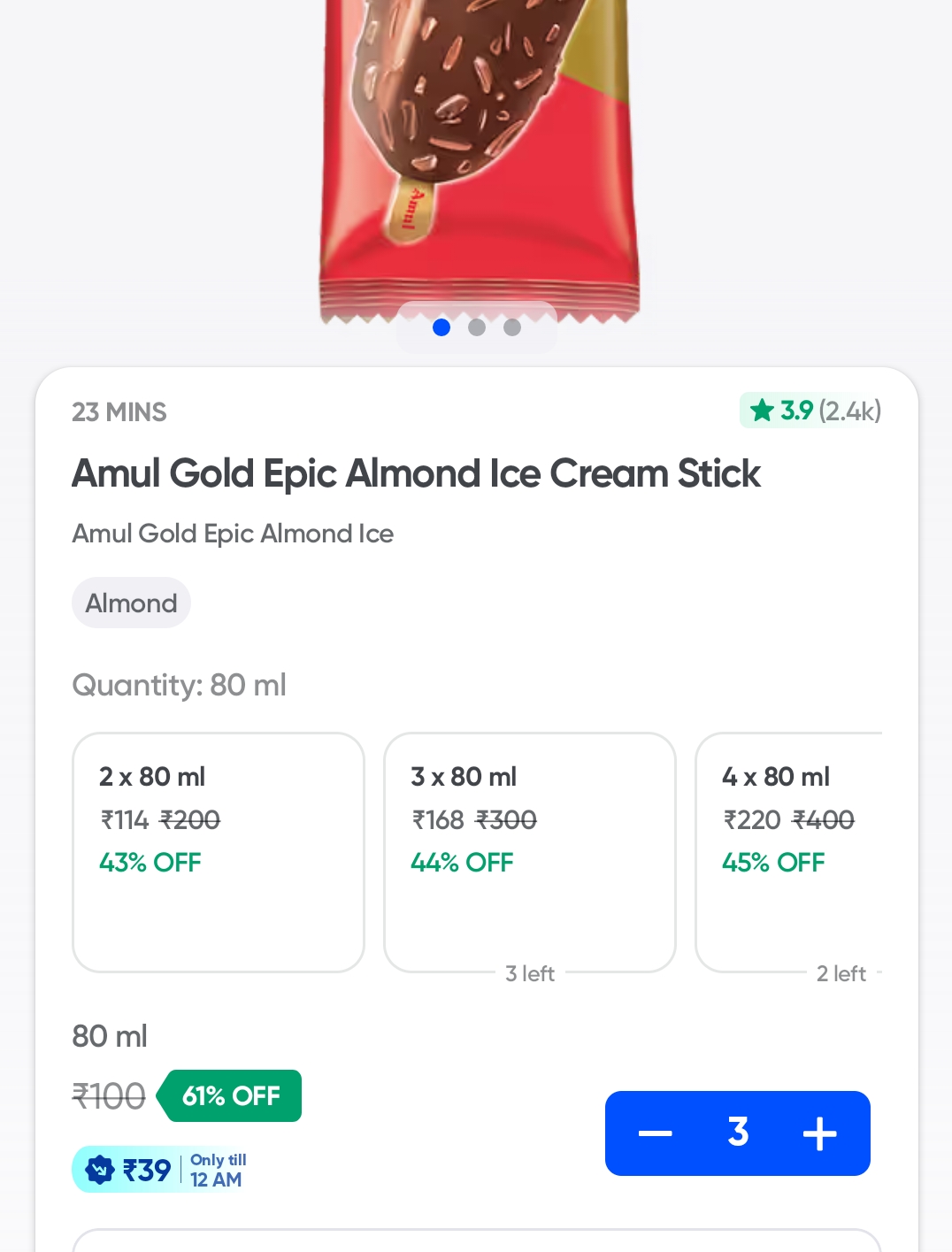
Task: Pick the 4 x 80 ml pack
Action: [x=789, y=851]
